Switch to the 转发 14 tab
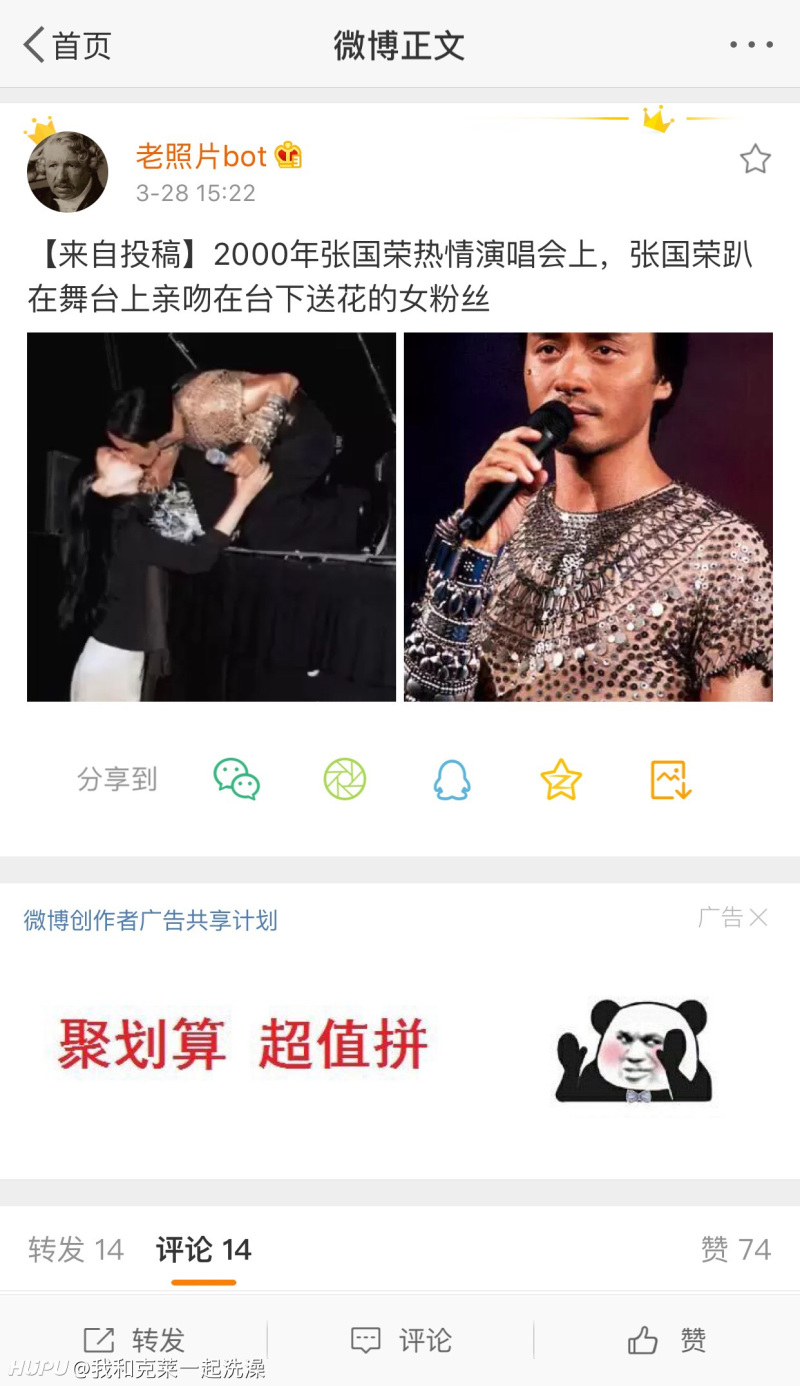The image size is (800, 1386). tap(76, 1249)
